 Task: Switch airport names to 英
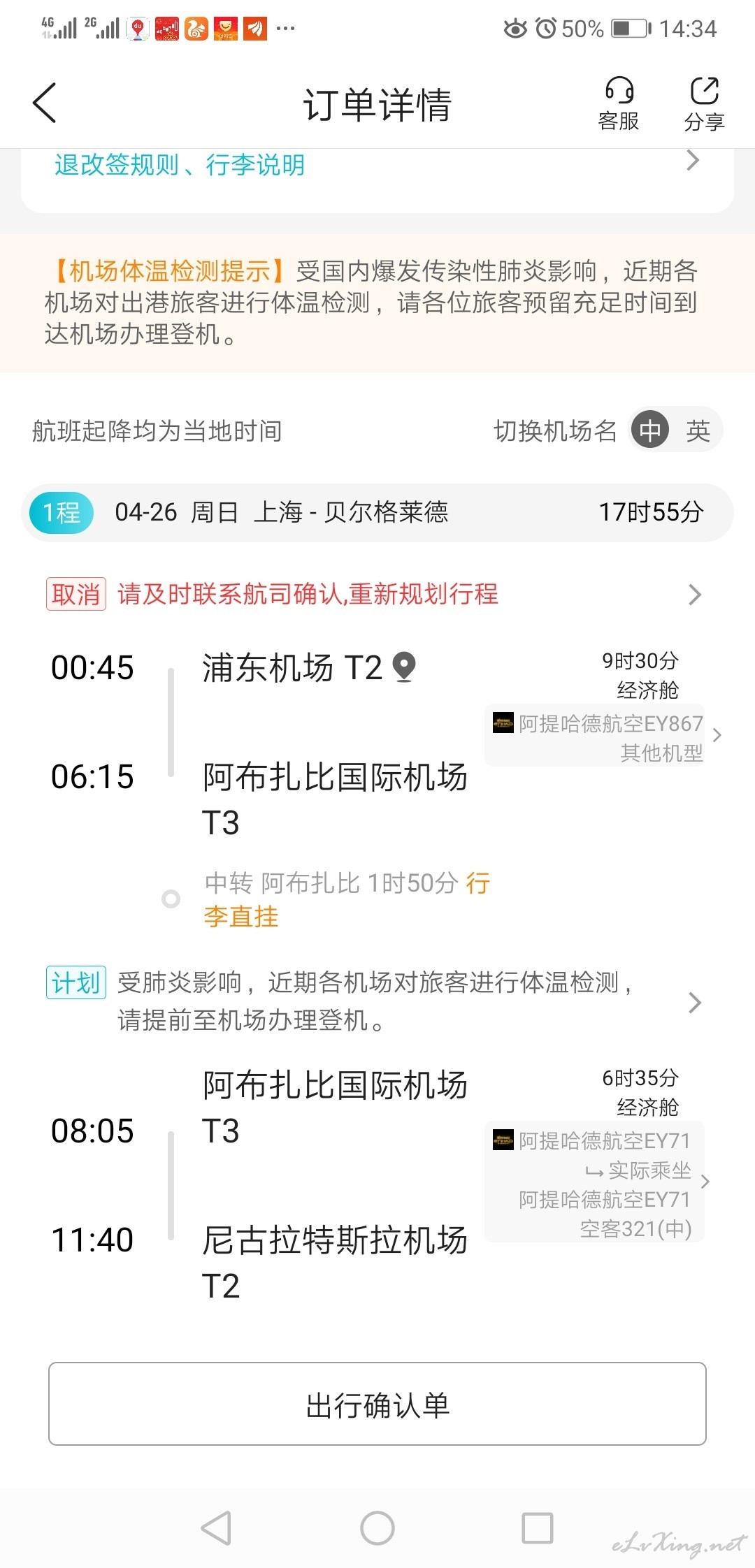(x=698, y=430)
